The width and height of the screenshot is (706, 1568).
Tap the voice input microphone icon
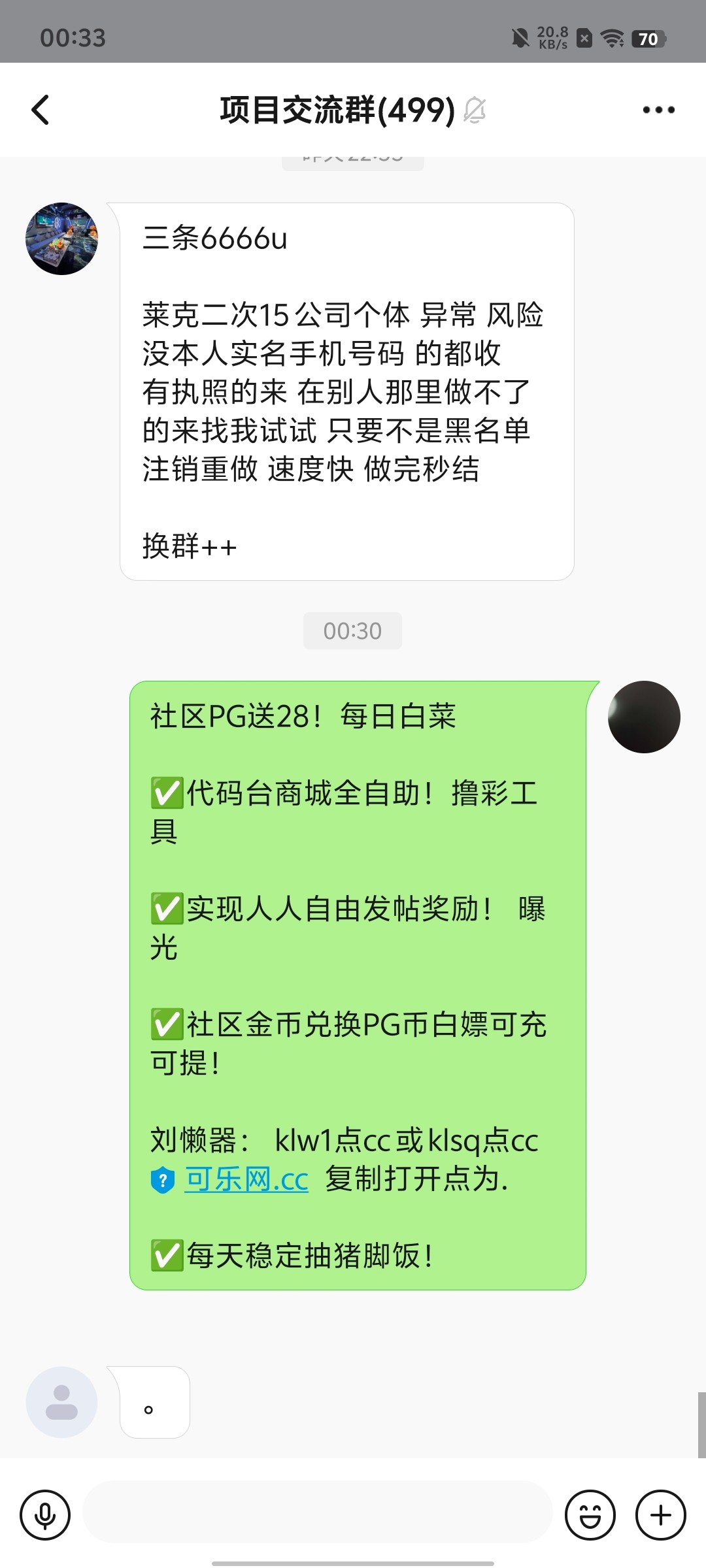pos(45,1514)
